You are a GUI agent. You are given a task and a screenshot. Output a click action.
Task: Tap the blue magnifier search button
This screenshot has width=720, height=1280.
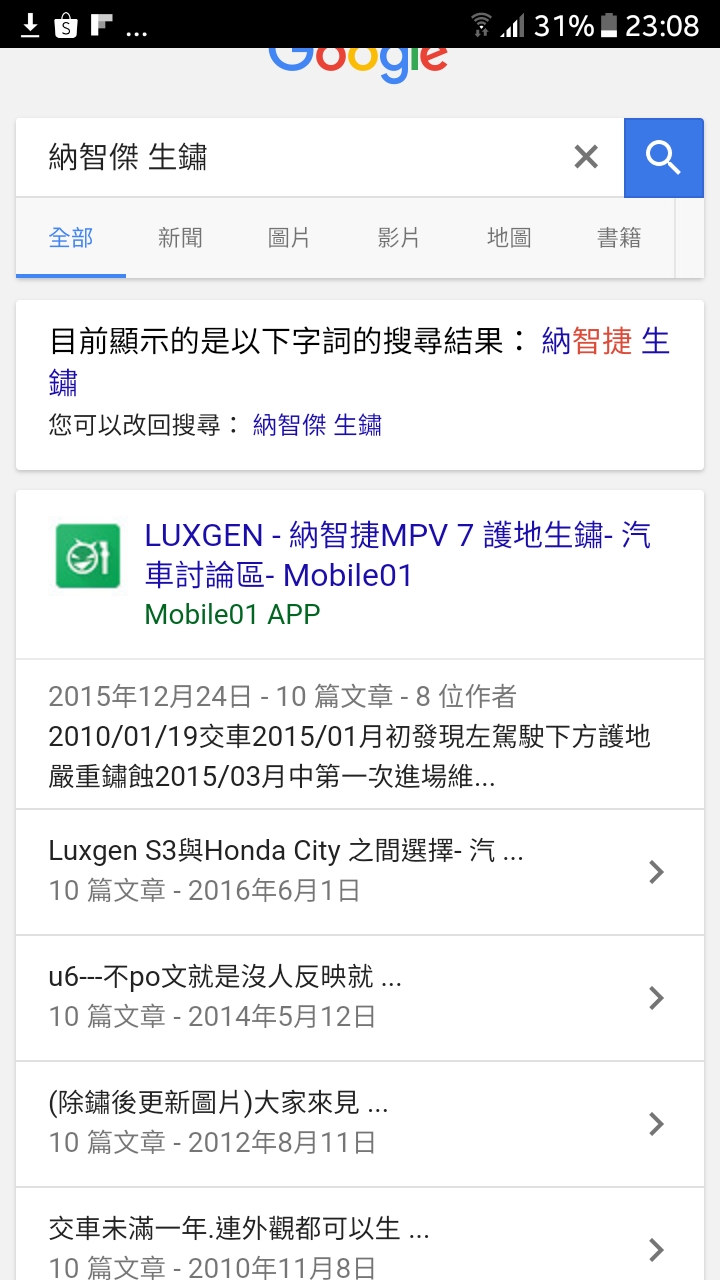(x=664, y=157)
